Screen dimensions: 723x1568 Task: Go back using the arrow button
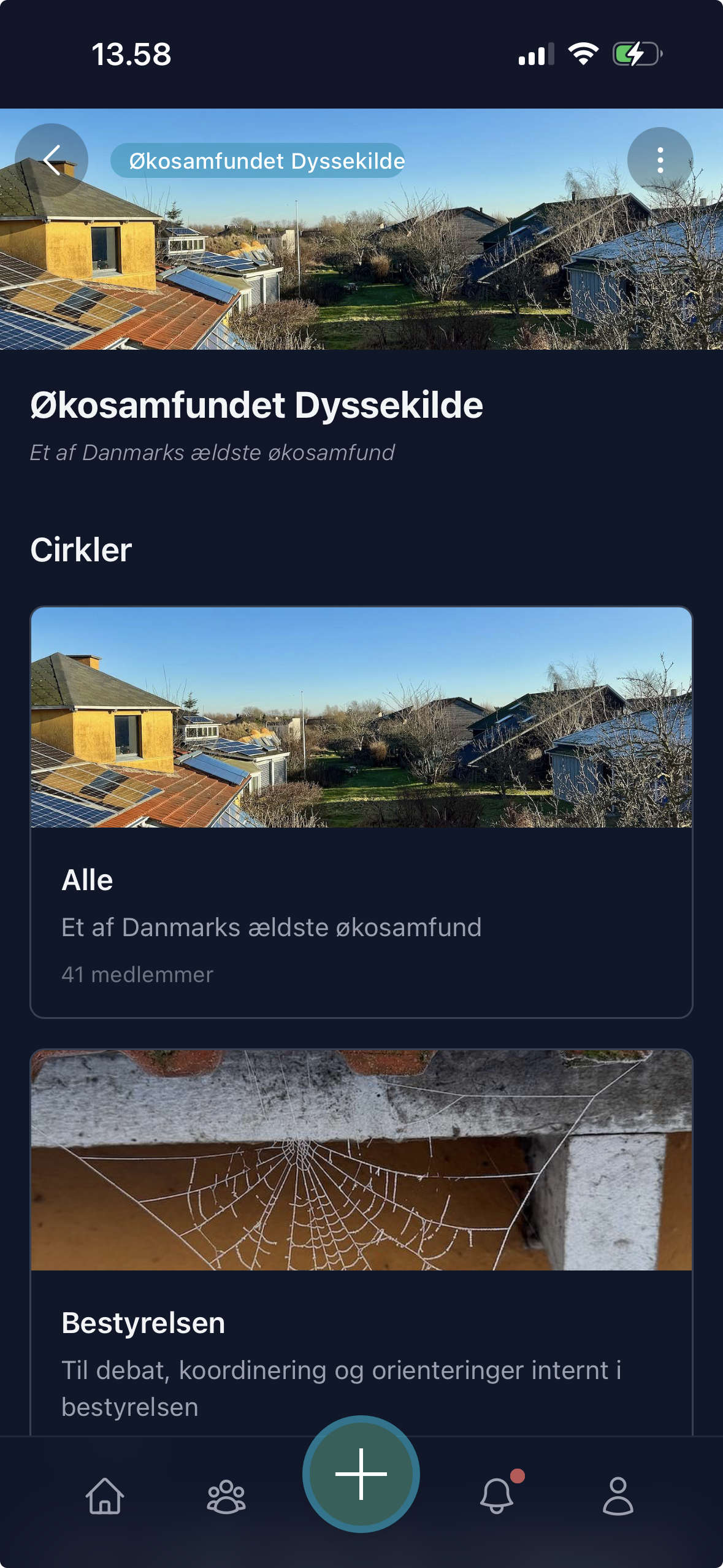tap(52, 160)
